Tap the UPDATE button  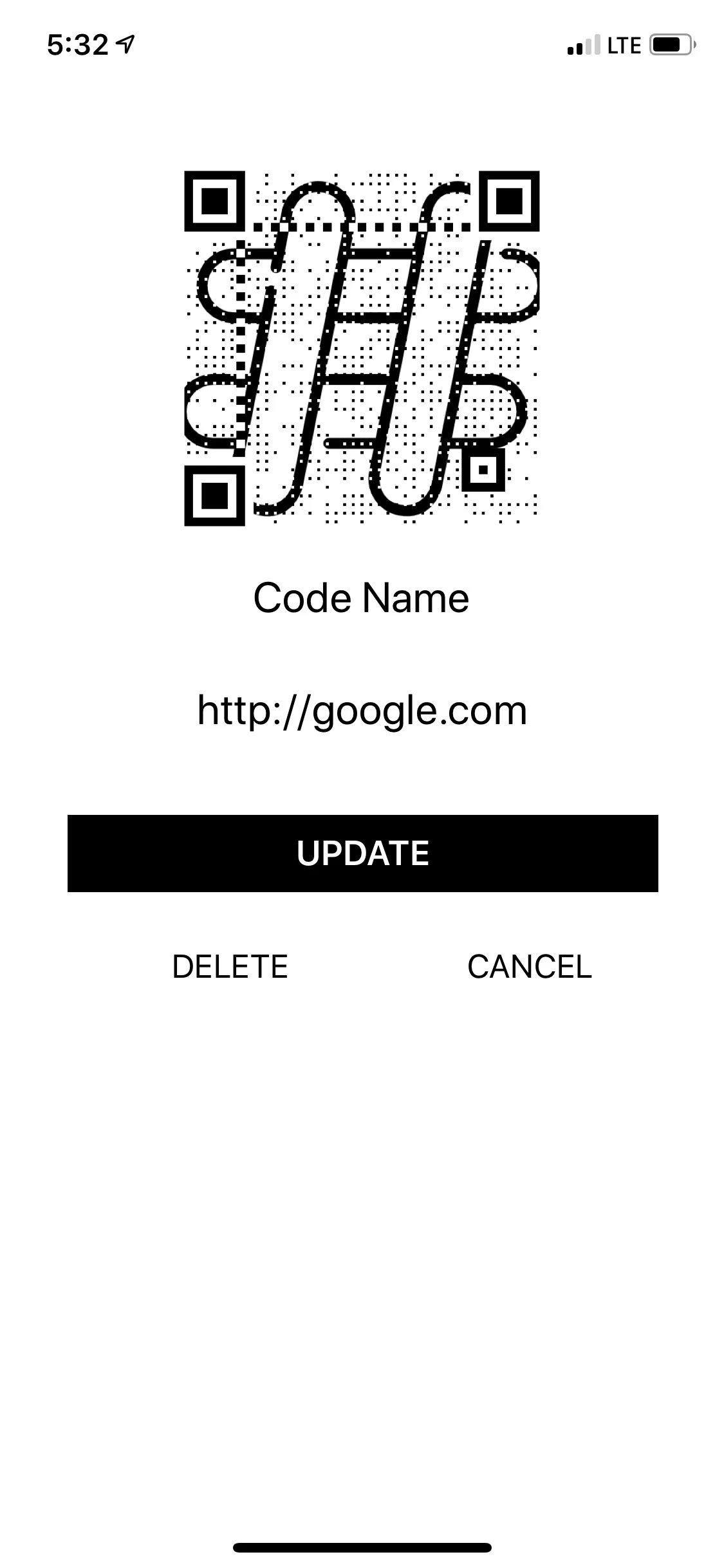pos(362,853)
